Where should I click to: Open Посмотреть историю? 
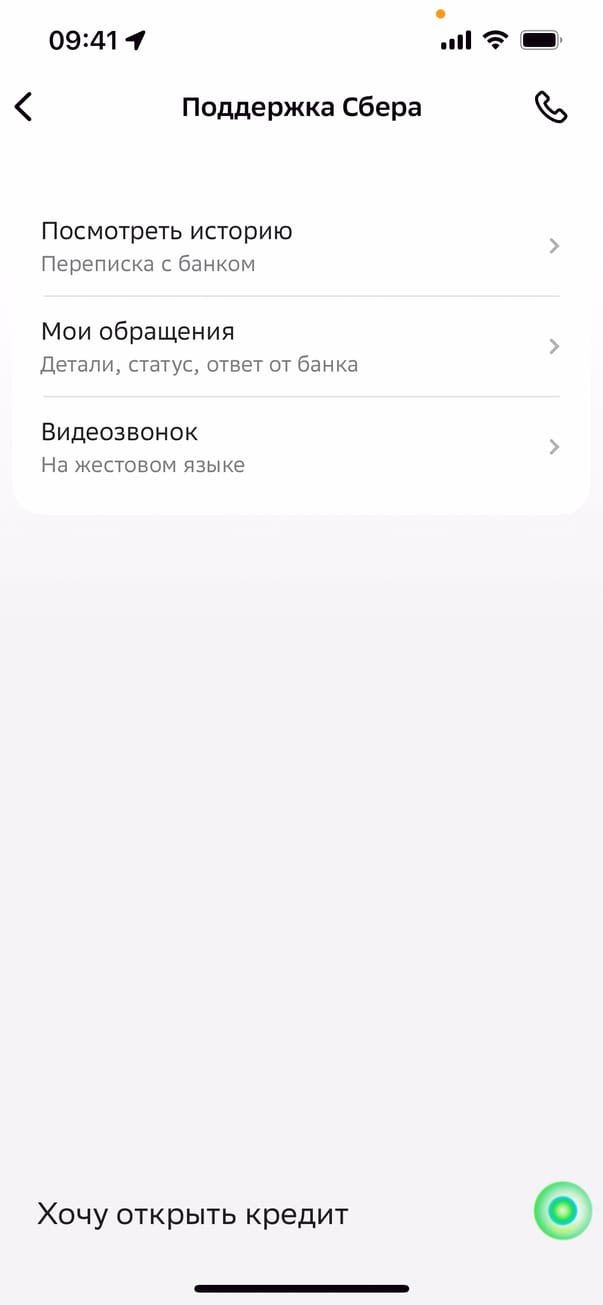[300, 246]
